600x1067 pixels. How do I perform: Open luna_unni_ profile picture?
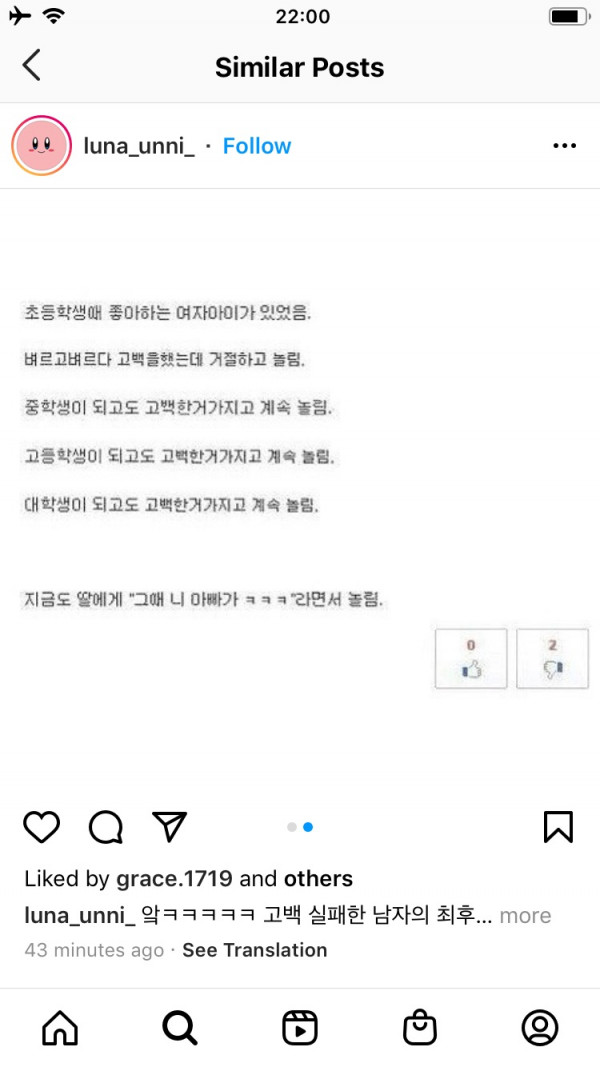(41, 146)
